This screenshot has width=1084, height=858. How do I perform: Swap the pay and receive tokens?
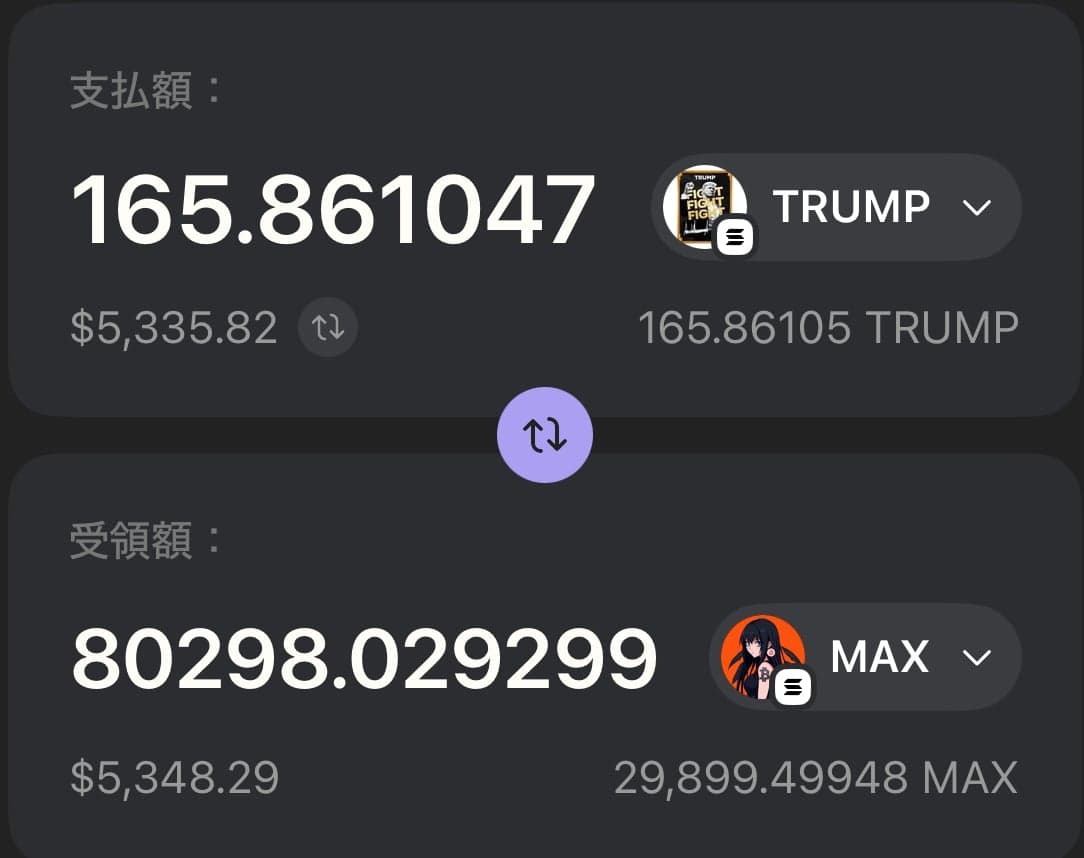[545, 435]
